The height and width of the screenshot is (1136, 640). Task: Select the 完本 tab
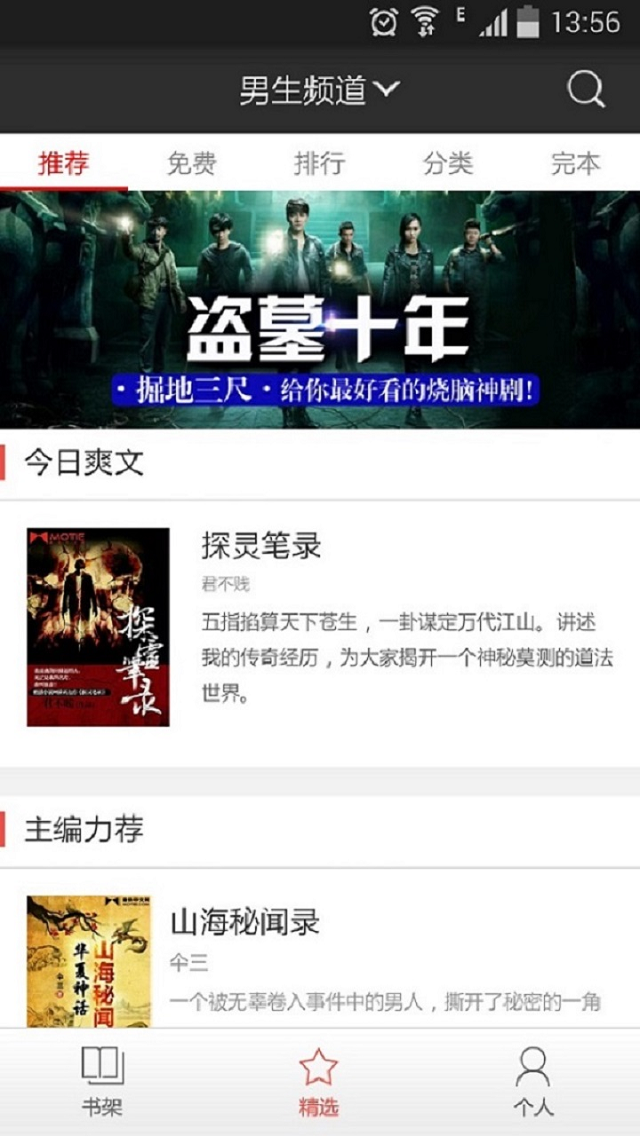click(575, 163)
